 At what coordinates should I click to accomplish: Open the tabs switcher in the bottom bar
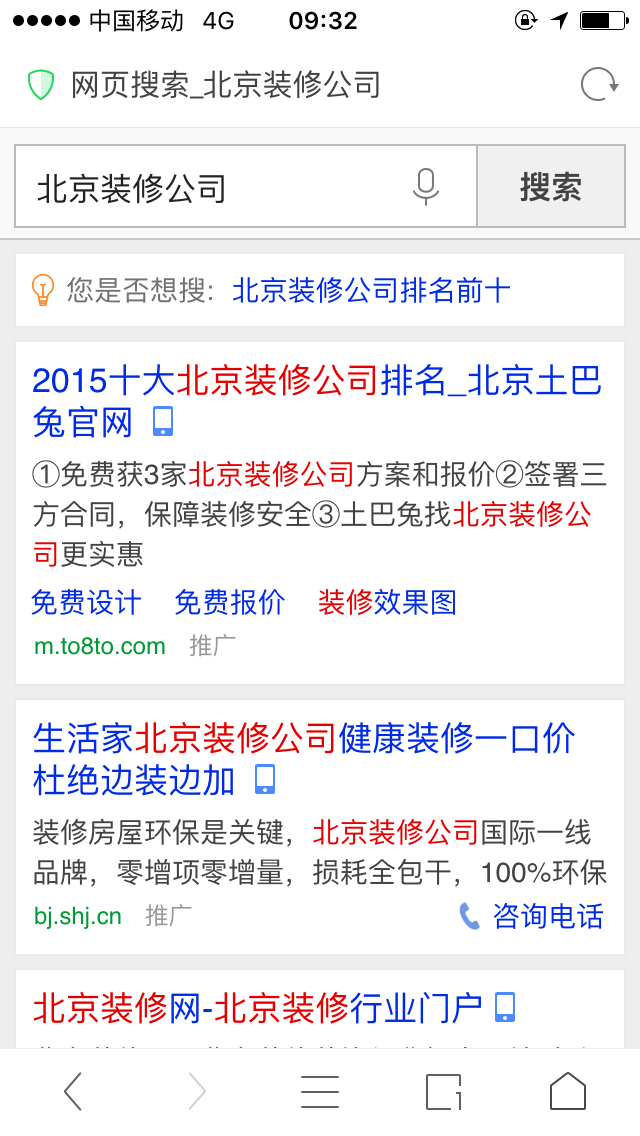[x=444, y=1091]
